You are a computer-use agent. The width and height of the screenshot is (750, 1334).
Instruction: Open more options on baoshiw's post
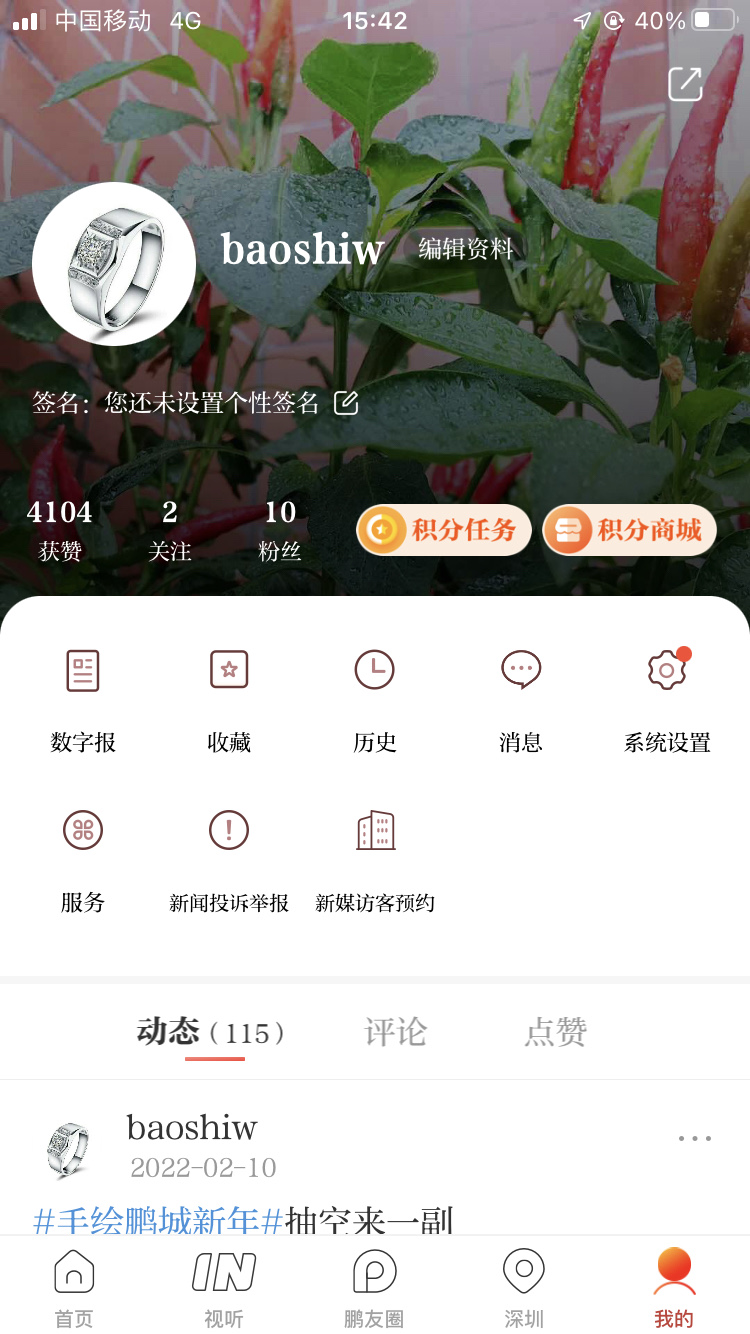pos(694,1138)
